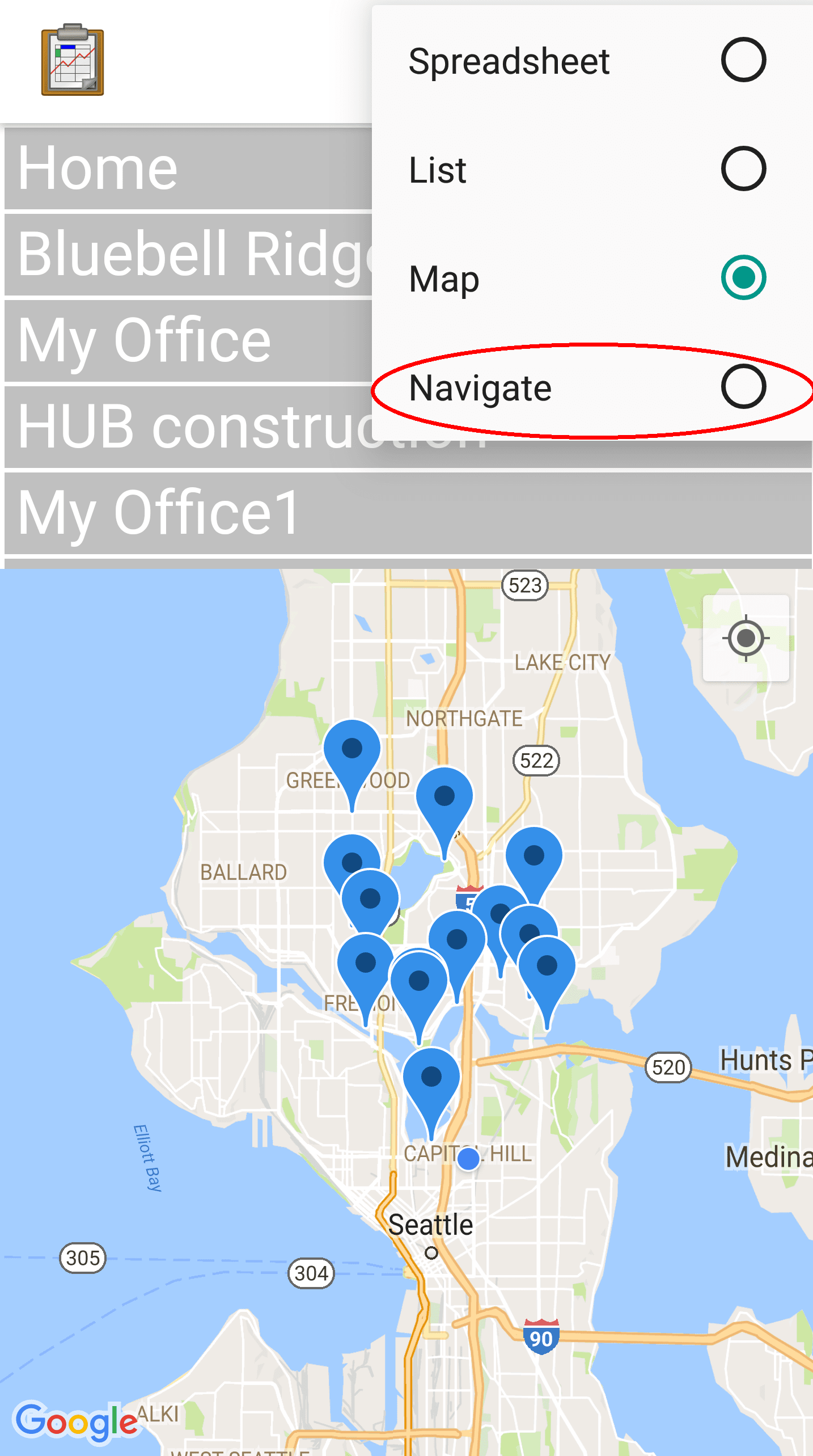Open the Bluebell Ridge row
Screen dimensions: 813x1456
pos(187,254)
